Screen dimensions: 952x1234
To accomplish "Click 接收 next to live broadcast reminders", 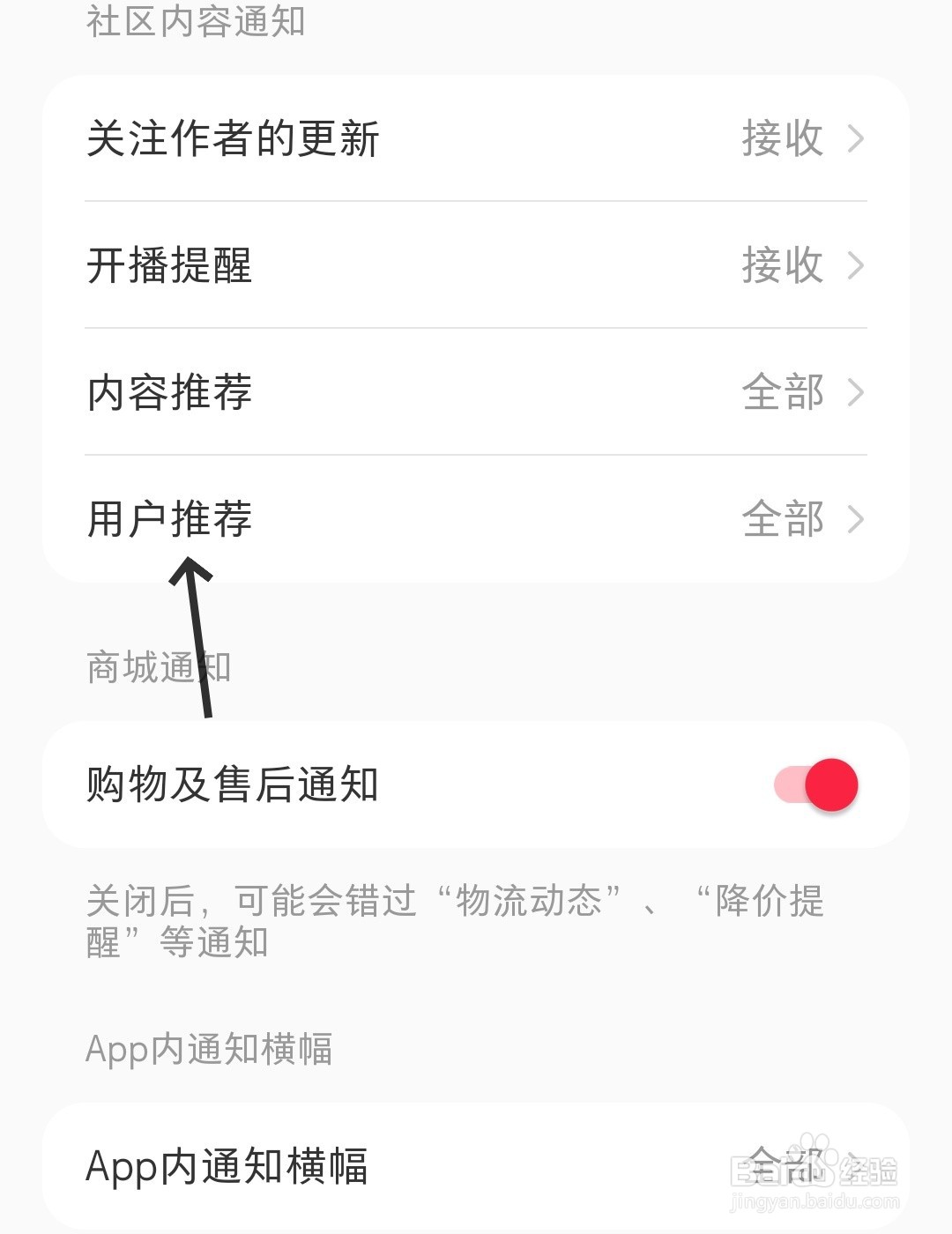I will 783,266.
